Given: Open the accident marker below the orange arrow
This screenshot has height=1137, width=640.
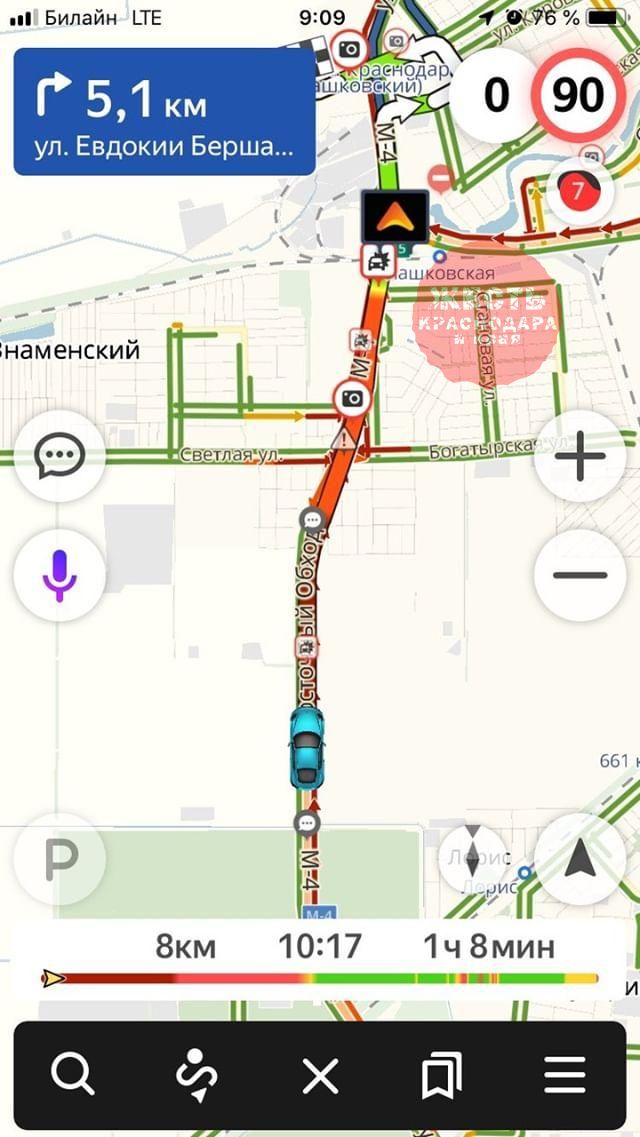Looking at the screenshot, I should 378,260.
